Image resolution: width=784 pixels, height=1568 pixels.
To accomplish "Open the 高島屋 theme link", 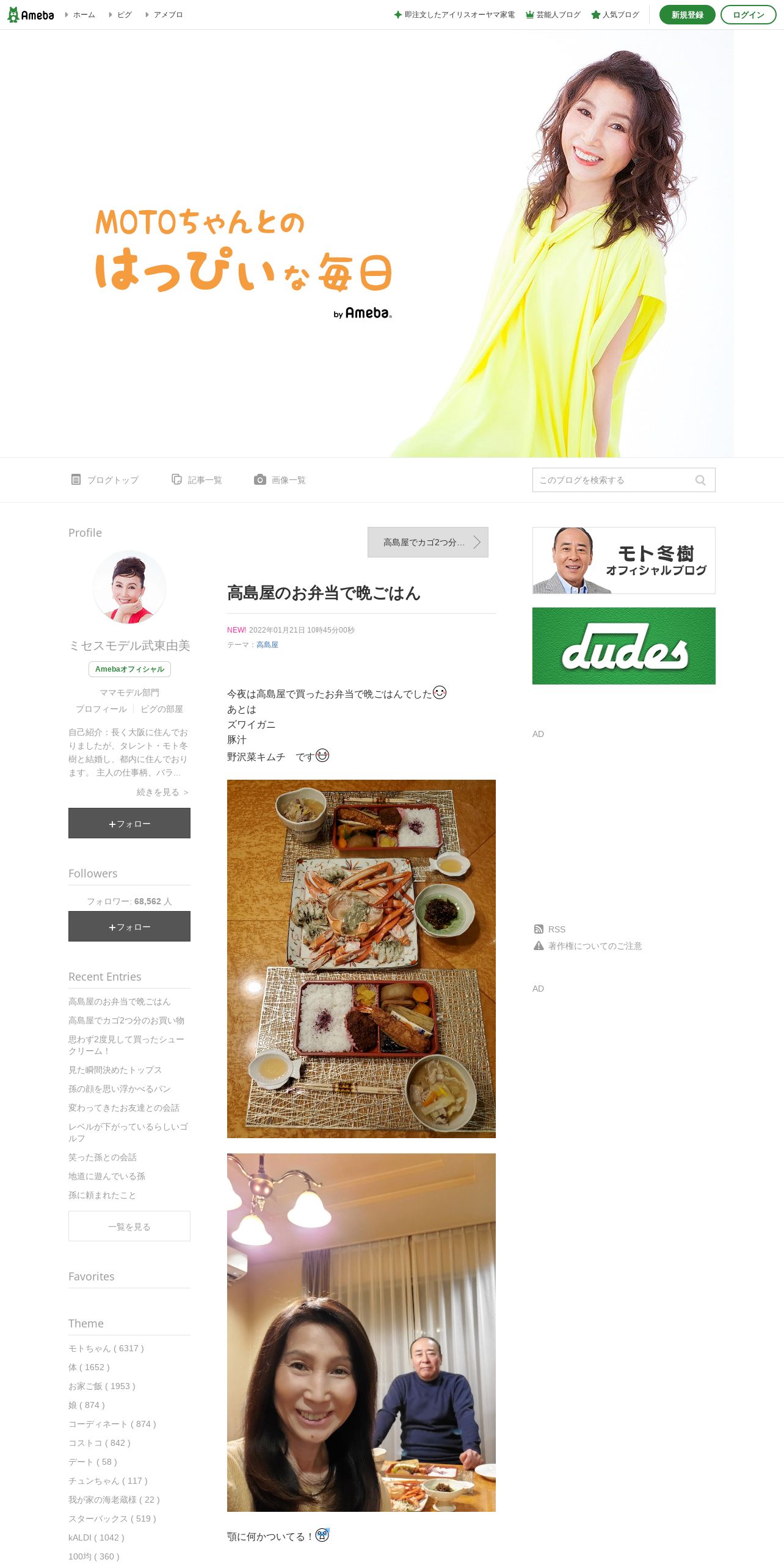I will tap(267, 645).
